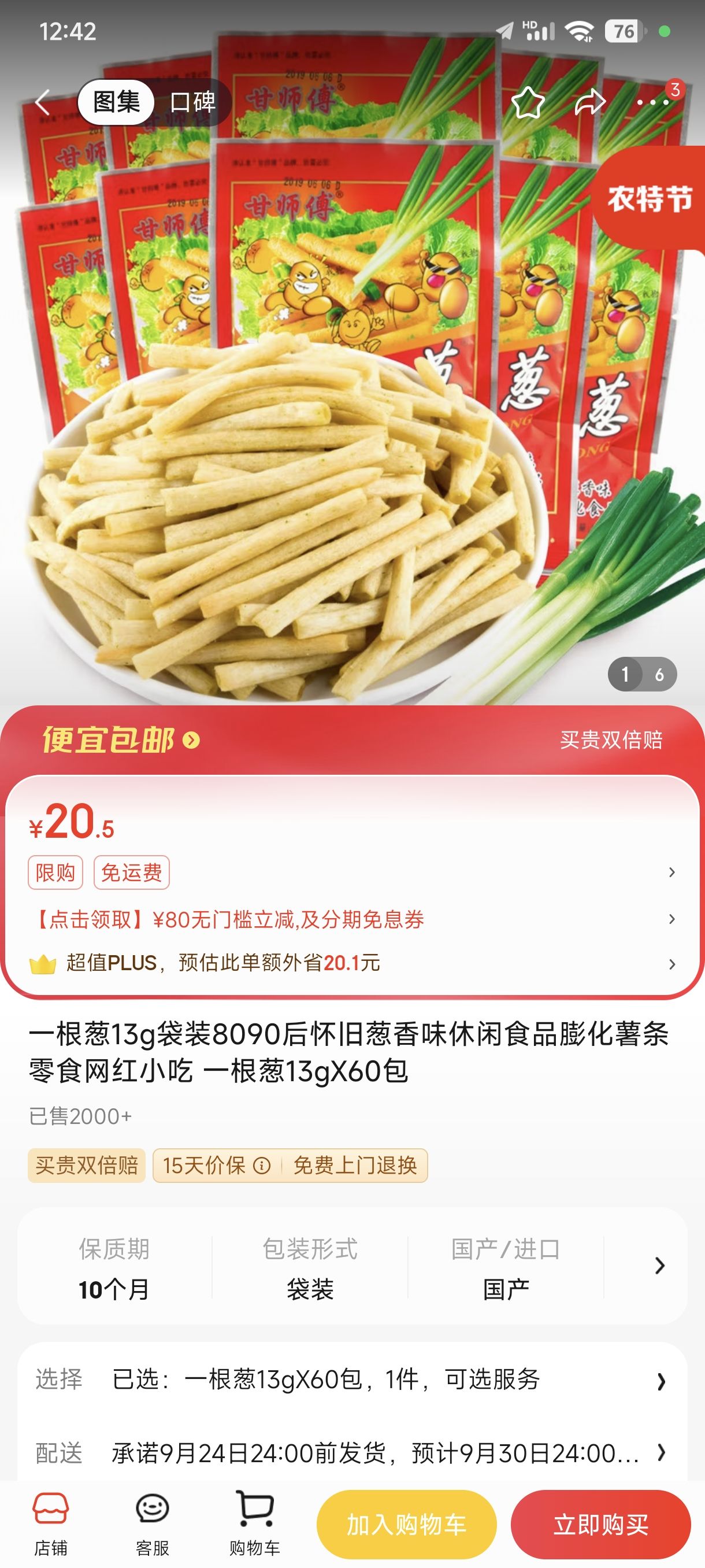Screen dimensions: 705x1568
Task: Favorite this product with the star icon
Action: click(x=528, y=102)
